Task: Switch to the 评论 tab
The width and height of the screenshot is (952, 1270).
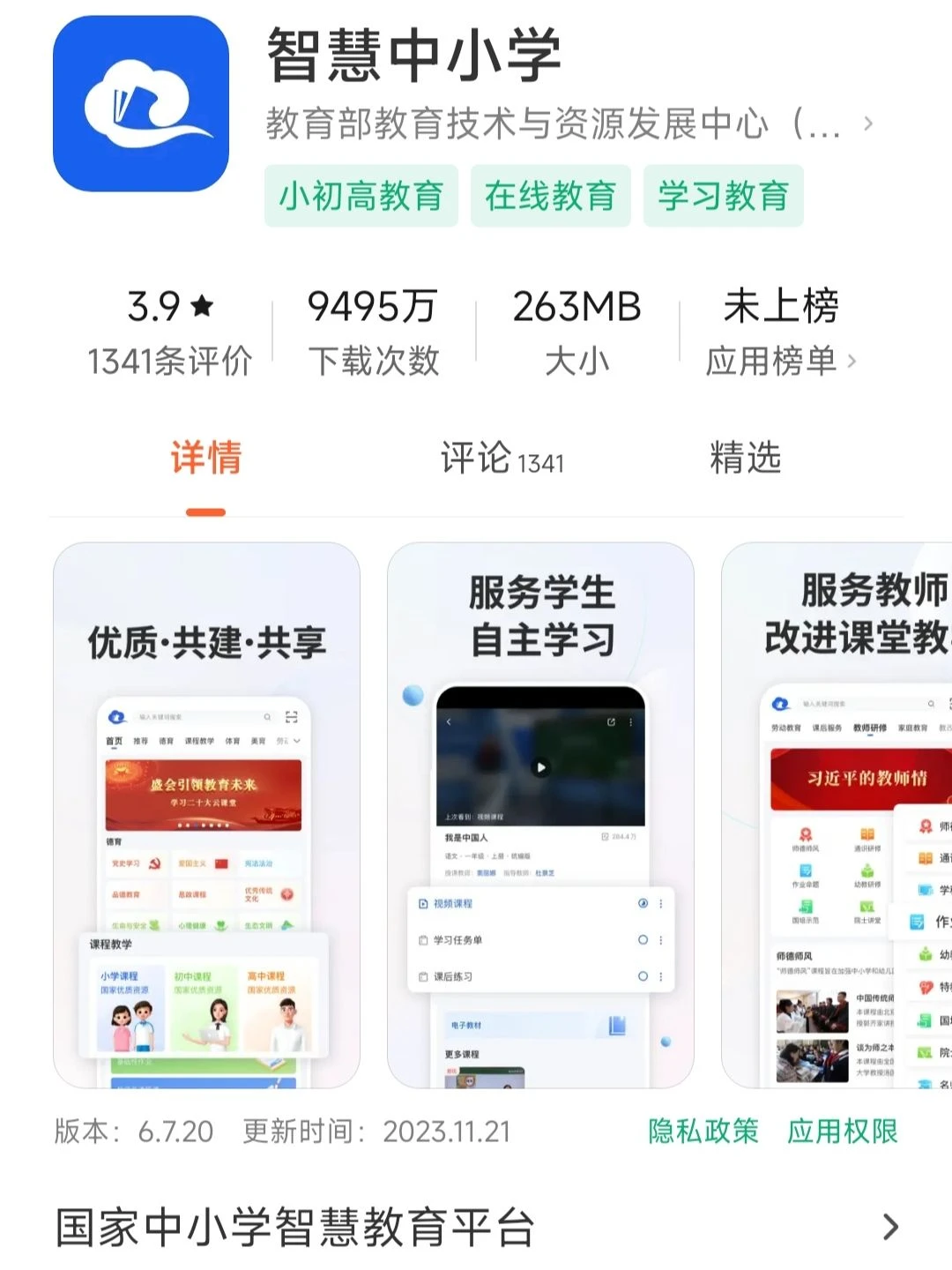Action: tap(502, 459)
